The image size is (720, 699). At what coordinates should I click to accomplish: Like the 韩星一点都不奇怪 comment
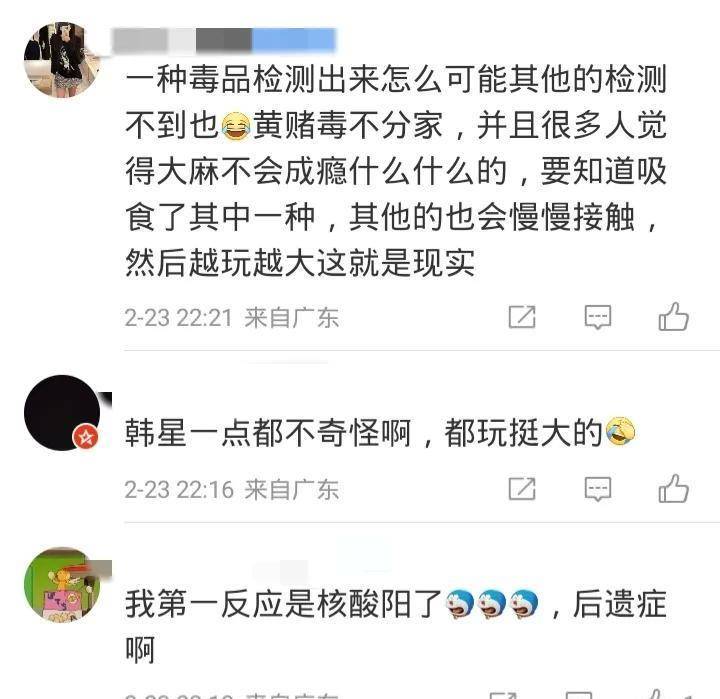coord(674,488)
